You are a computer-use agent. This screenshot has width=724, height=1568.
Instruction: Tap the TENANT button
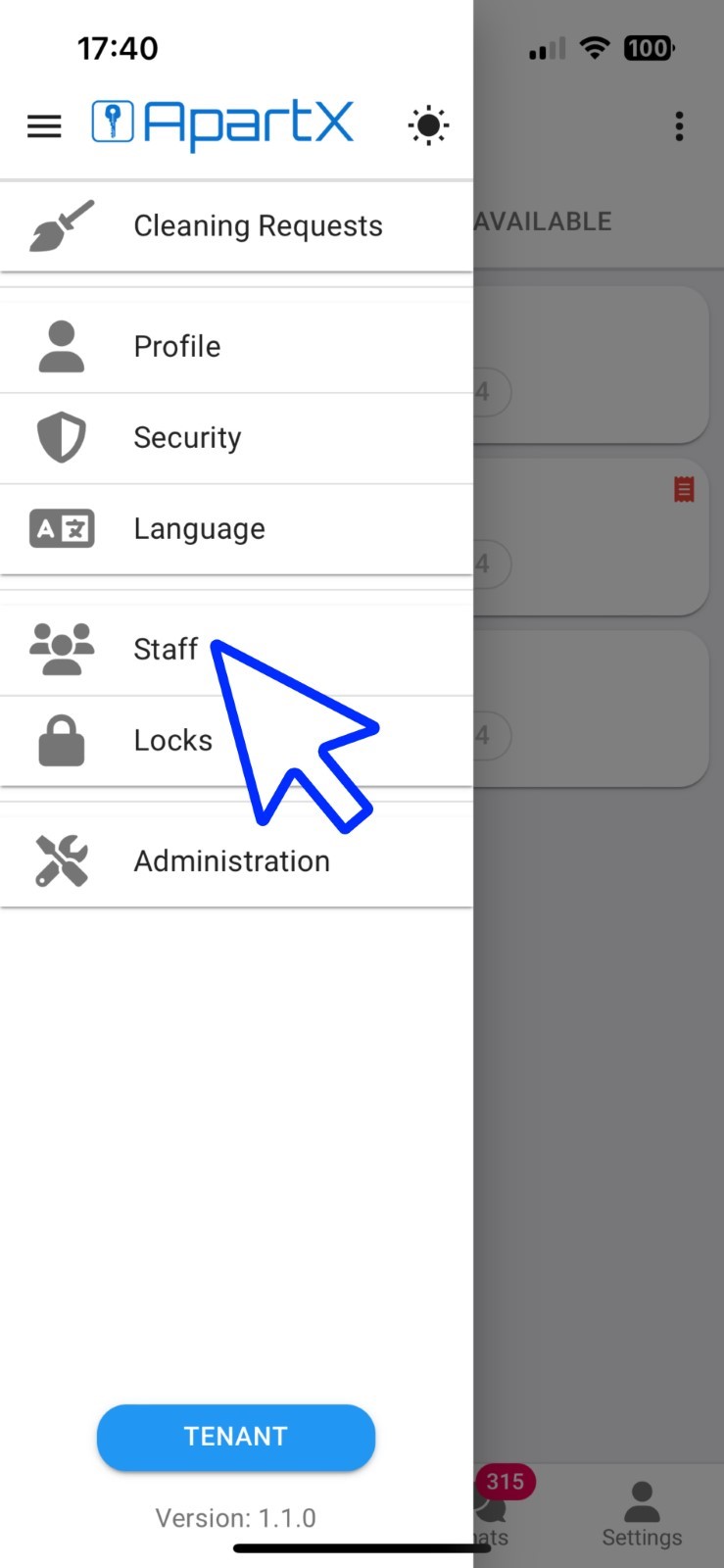(236, 1437)
